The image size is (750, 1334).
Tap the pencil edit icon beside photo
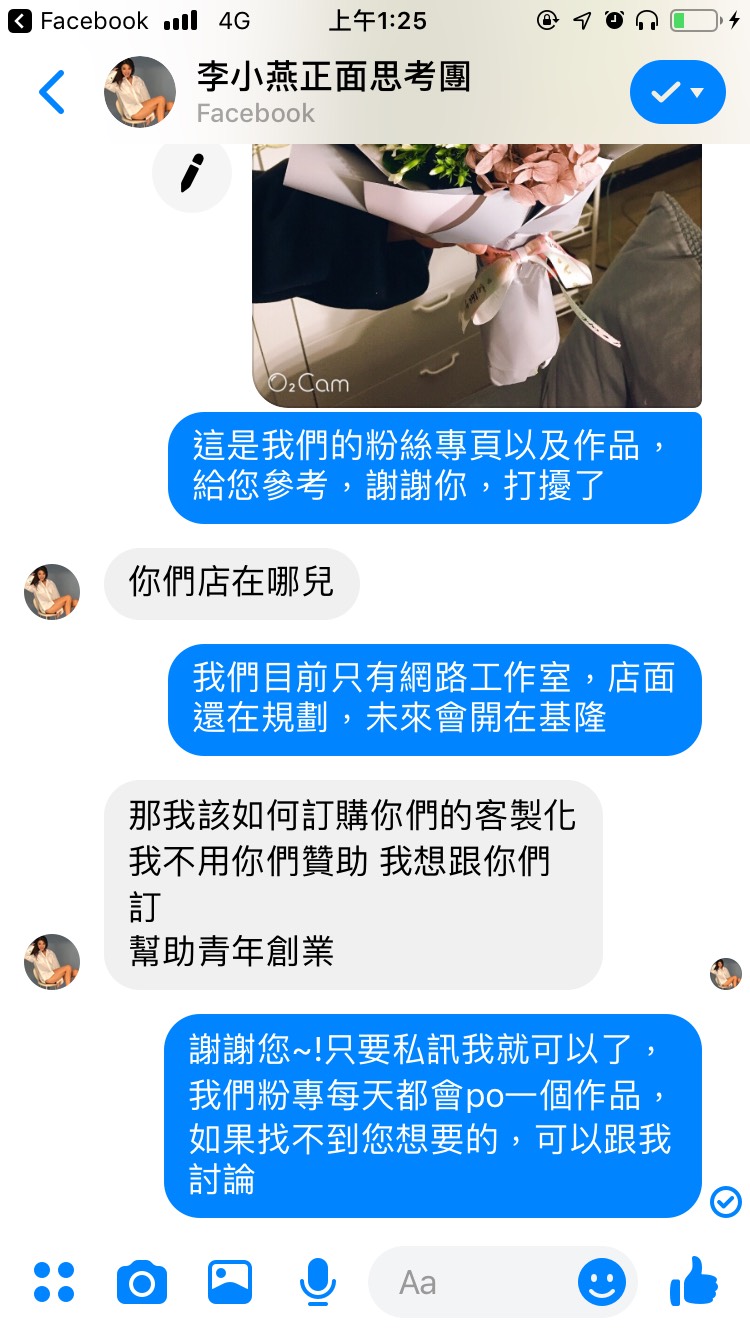(x=191, y=173)
